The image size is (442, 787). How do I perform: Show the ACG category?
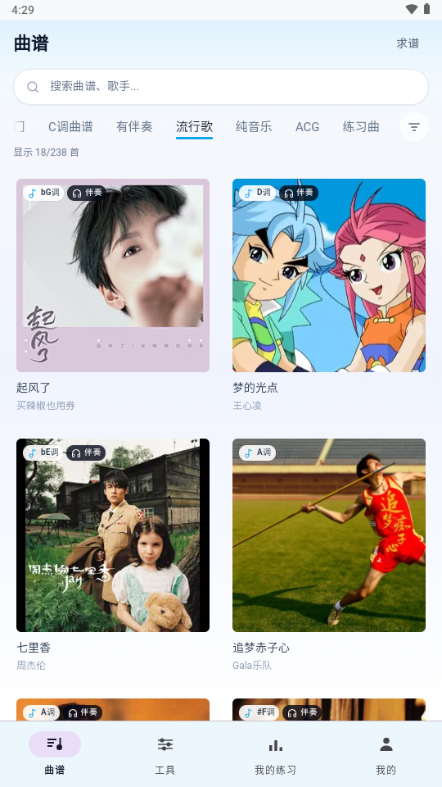click(308, 127)
